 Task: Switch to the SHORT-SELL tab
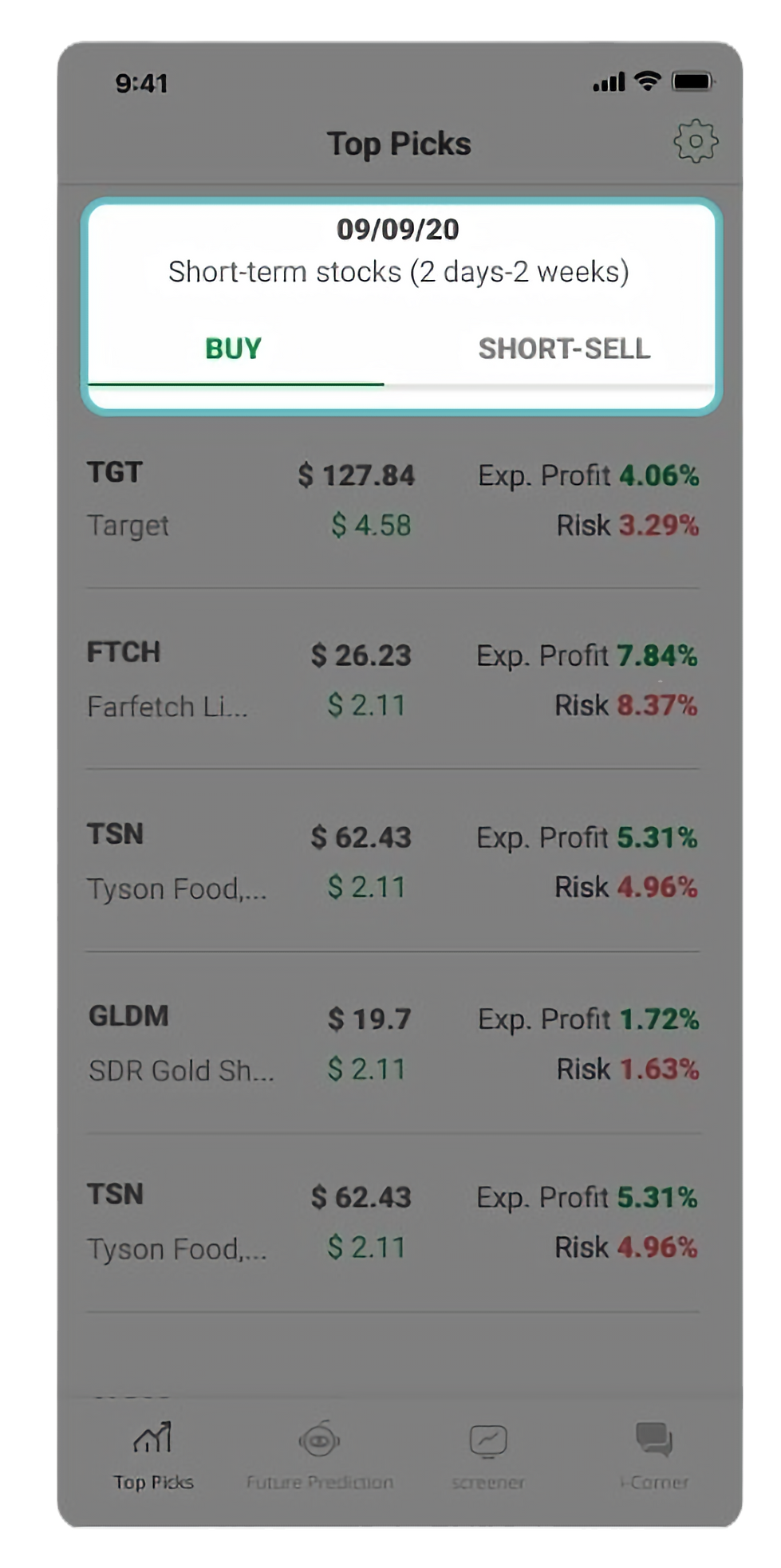pos(565,349)
